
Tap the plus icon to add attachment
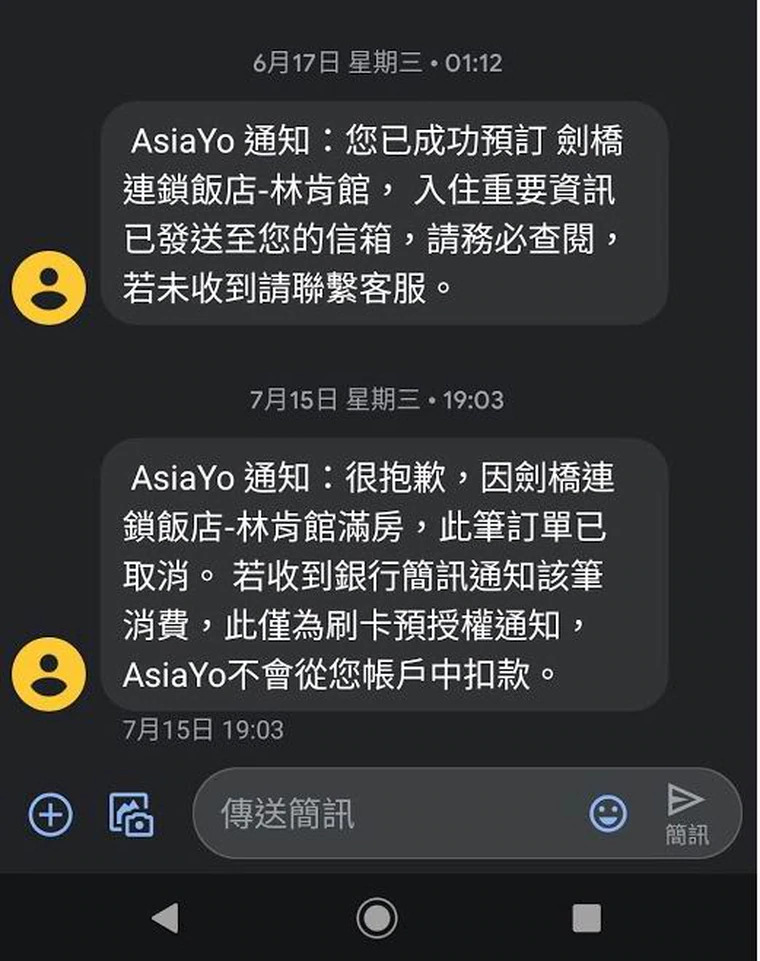[50, 815]
